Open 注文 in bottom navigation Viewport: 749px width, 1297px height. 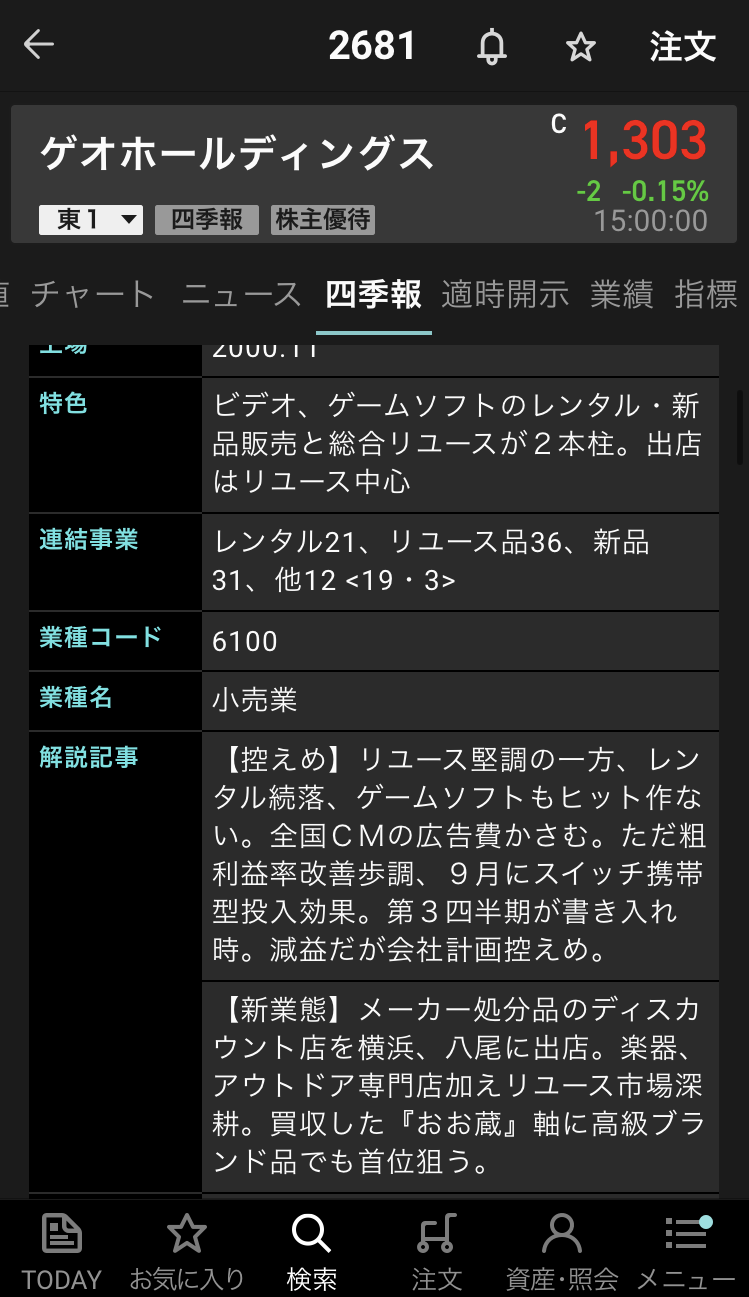click(x=436, y=1250)
